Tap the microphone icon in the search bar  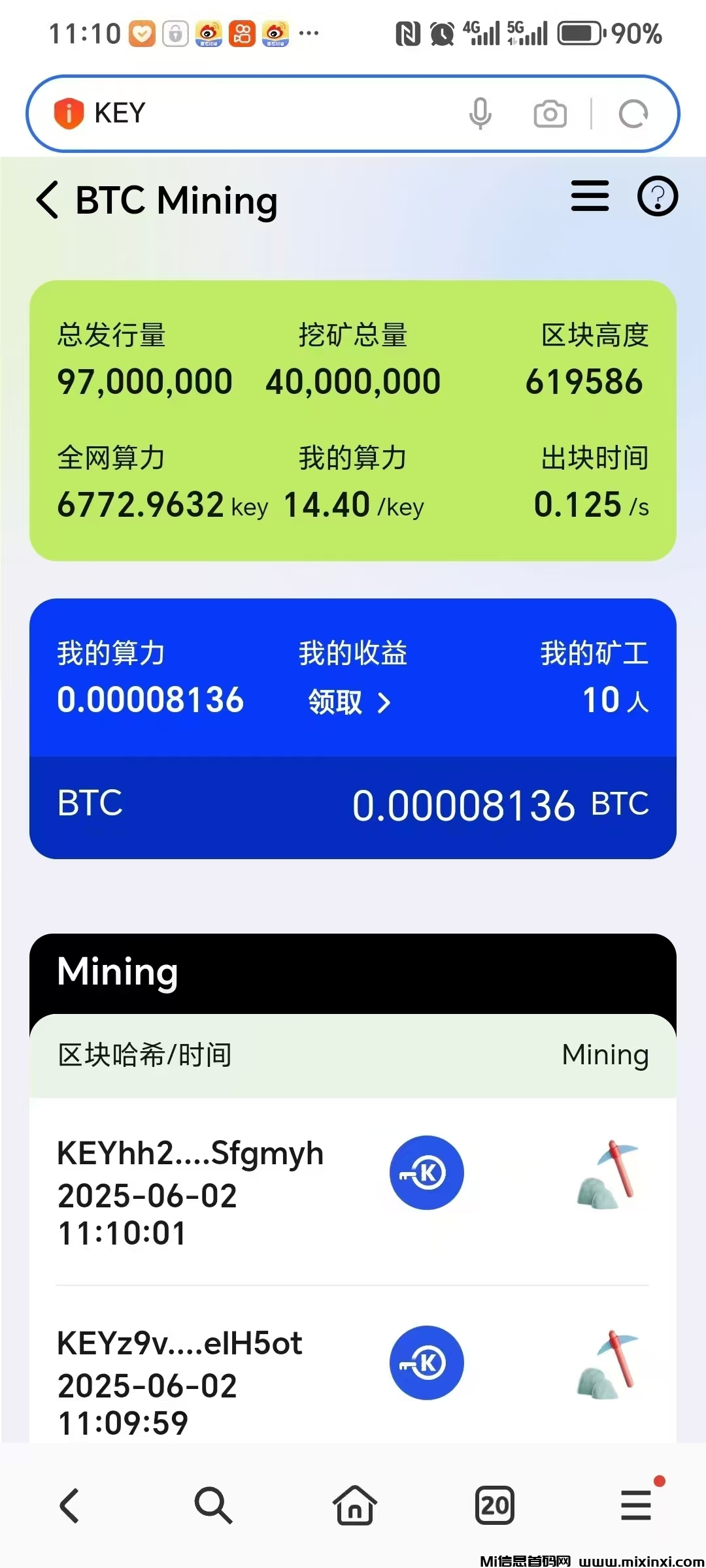pyautogui.click(x=481, y=114)
